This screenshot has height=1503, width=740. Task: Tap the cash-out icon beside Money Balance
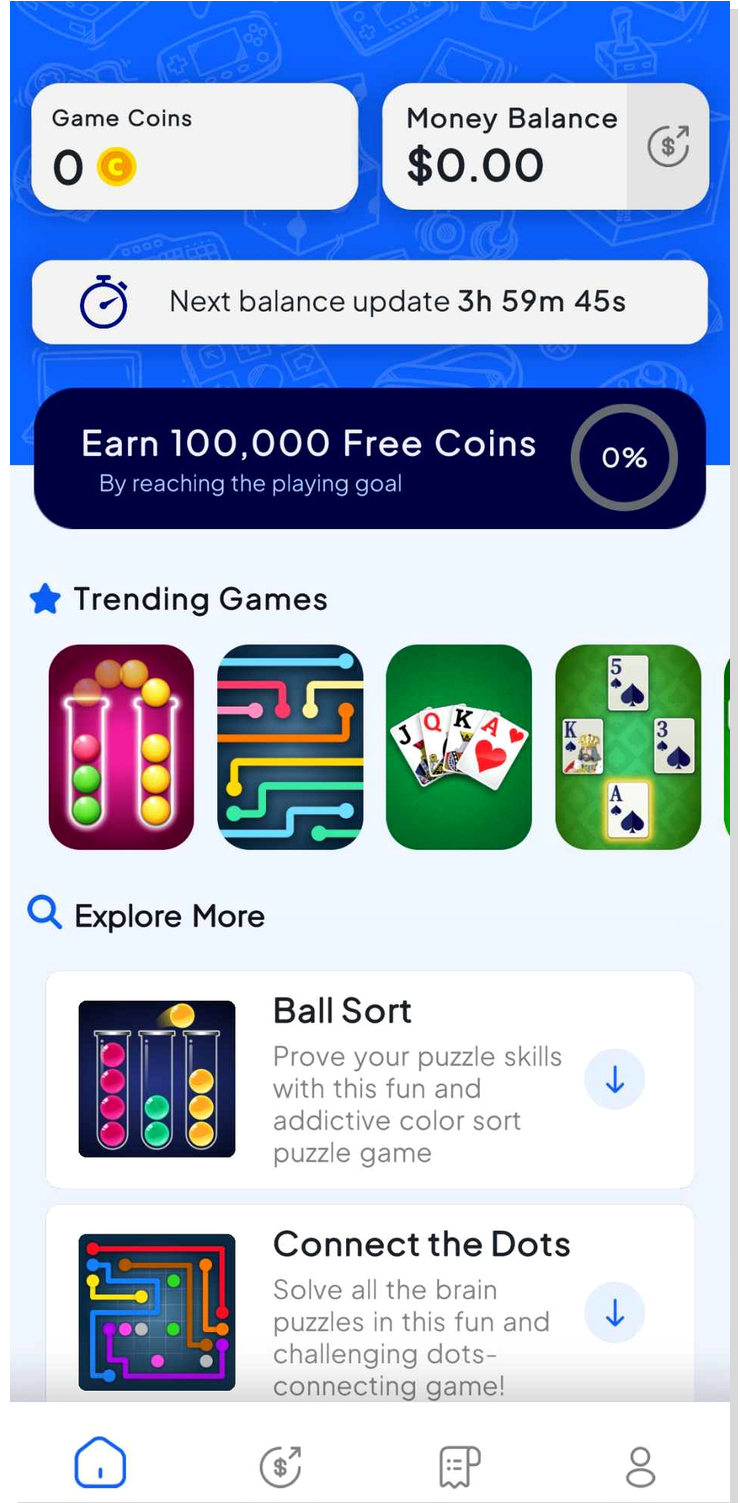click(x=668, y=146)
